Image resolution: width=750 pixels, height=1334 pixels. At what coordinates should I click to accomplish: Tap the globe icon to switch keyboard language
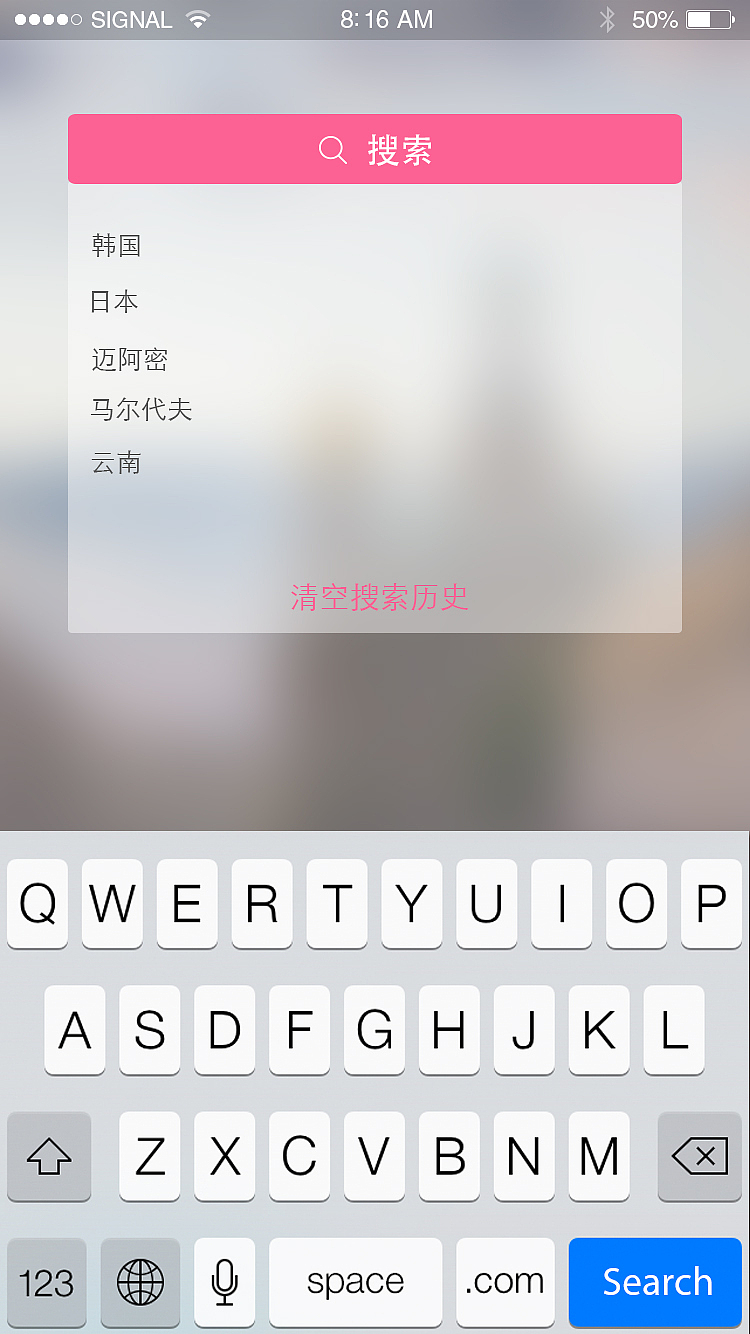140,1282
